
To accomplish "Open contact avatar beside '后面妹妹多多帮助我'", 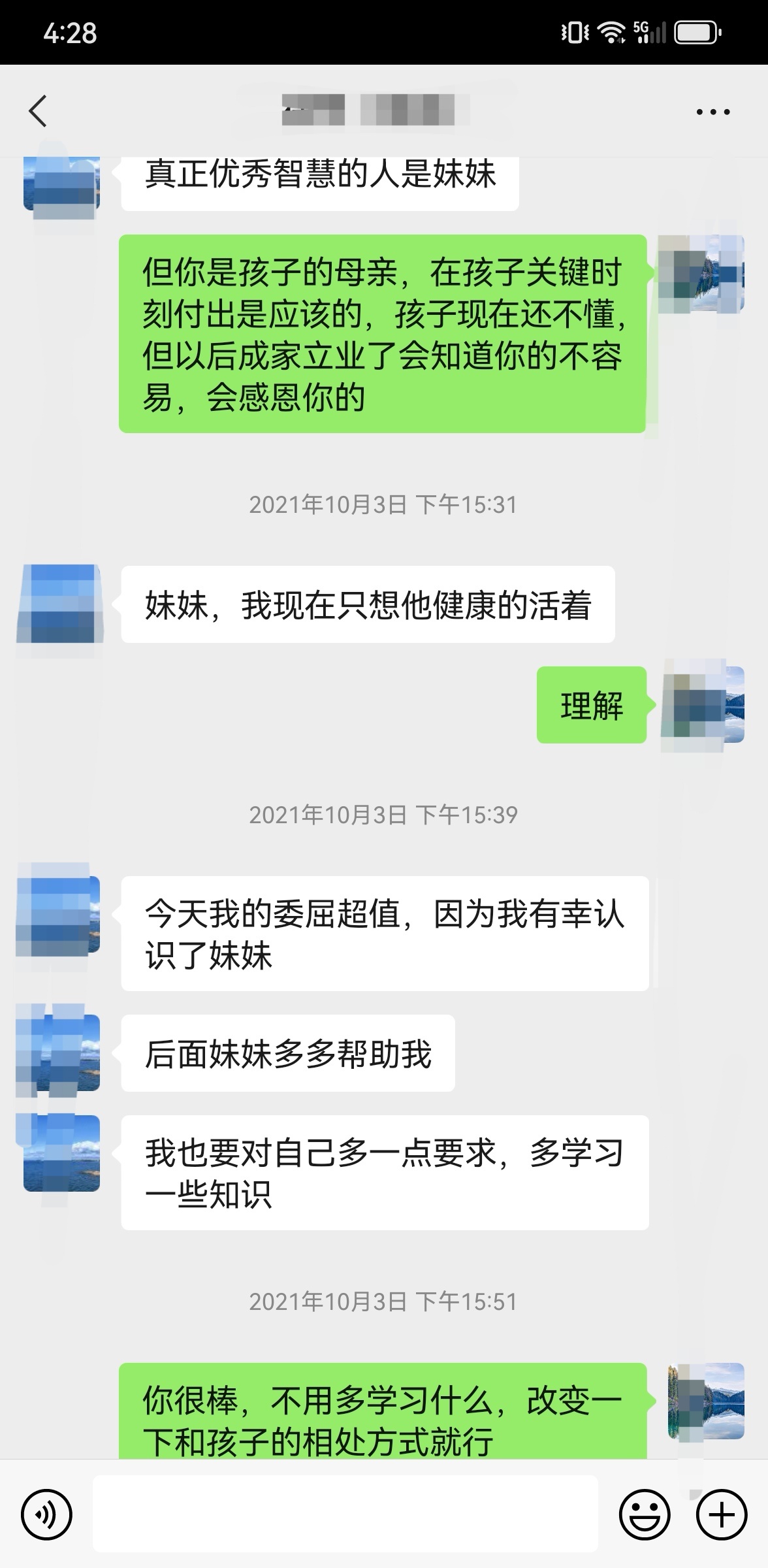I will click(61, 1053).
